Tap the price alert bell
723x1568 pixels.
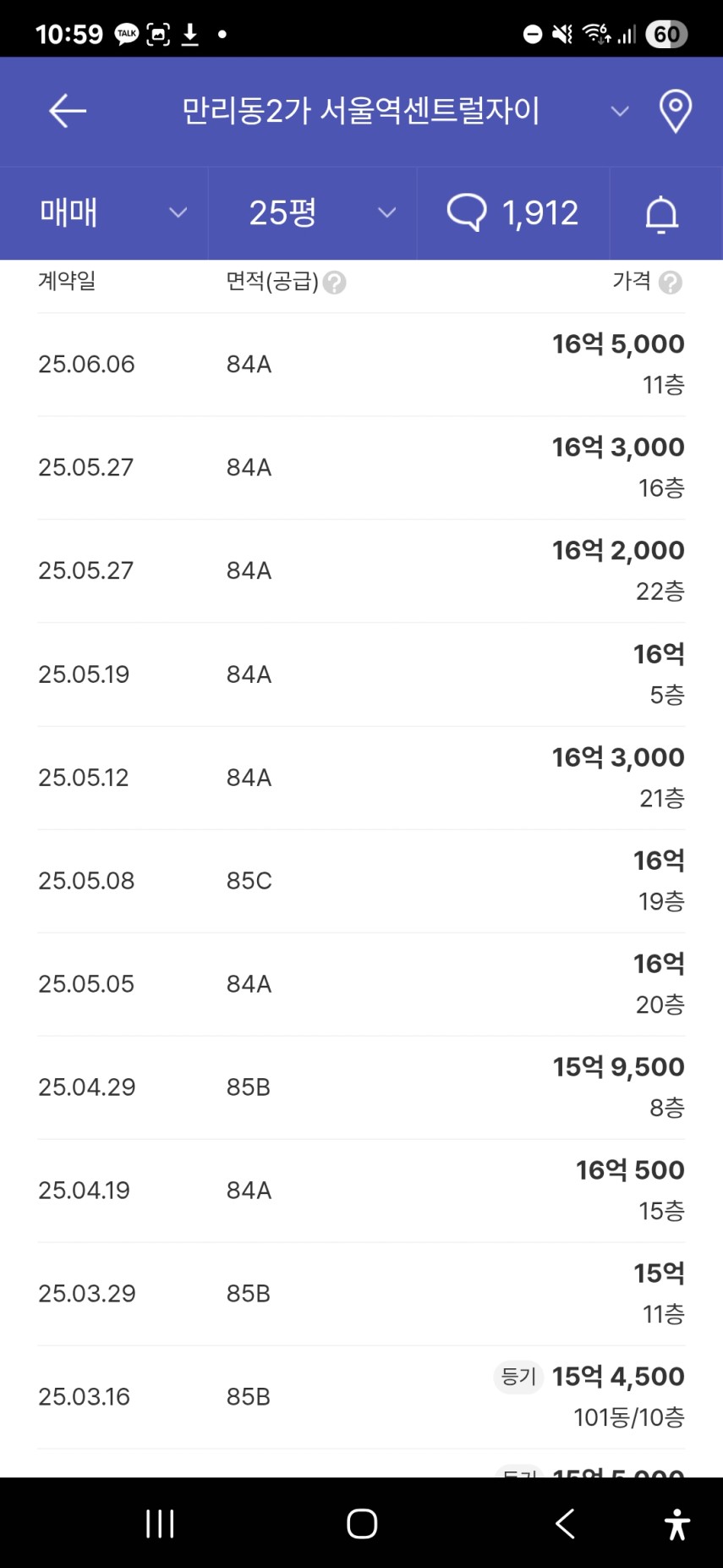coord(662,213)
